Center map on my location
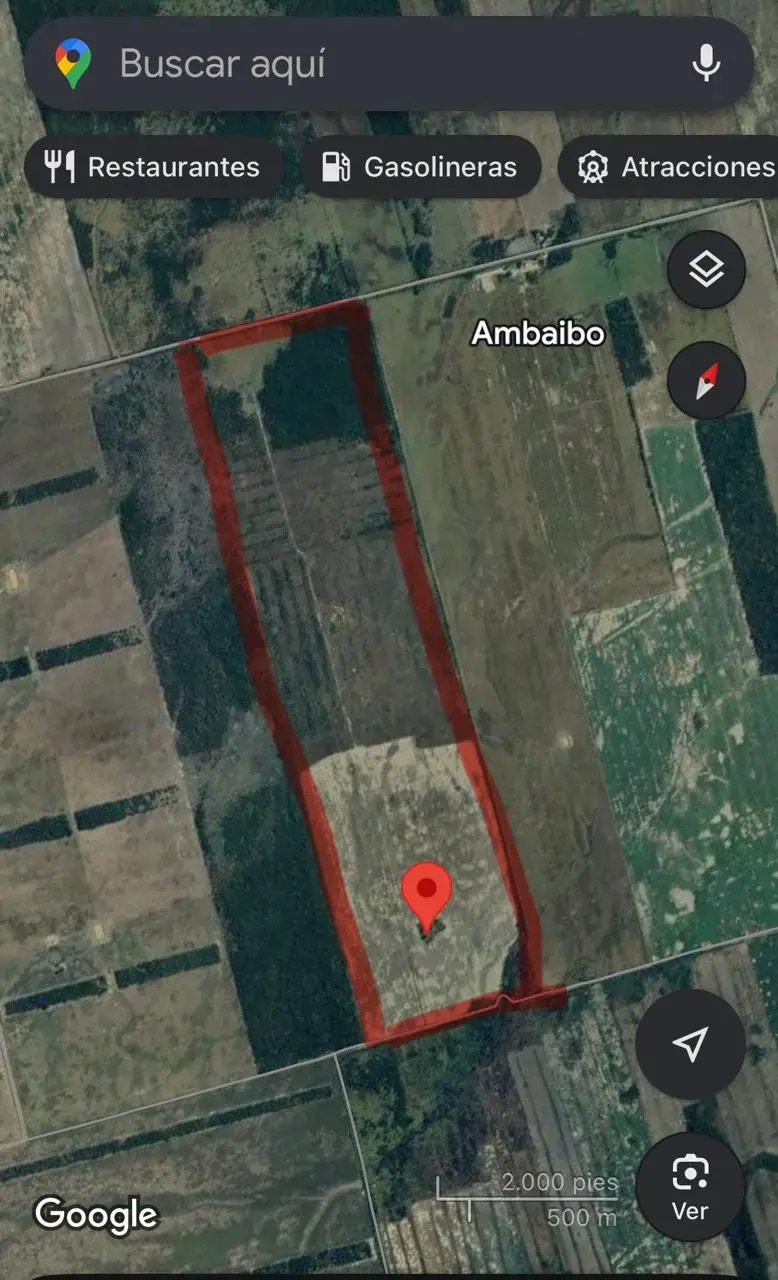The image size is (778, 1280). (690, 1045)
